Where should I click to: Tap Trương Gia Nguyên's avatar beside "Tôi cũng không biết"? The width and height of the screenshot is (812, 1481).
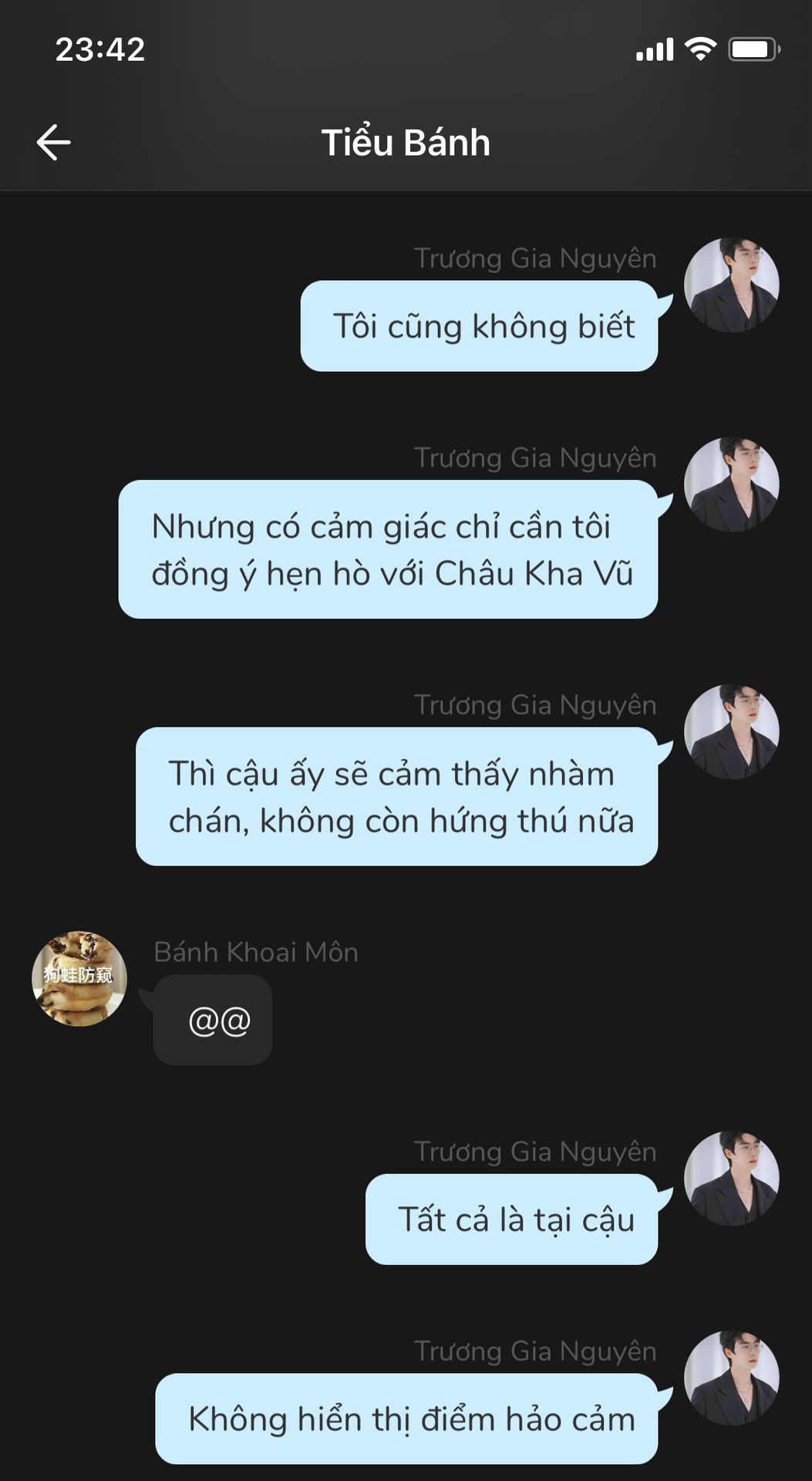coord(731,285)
